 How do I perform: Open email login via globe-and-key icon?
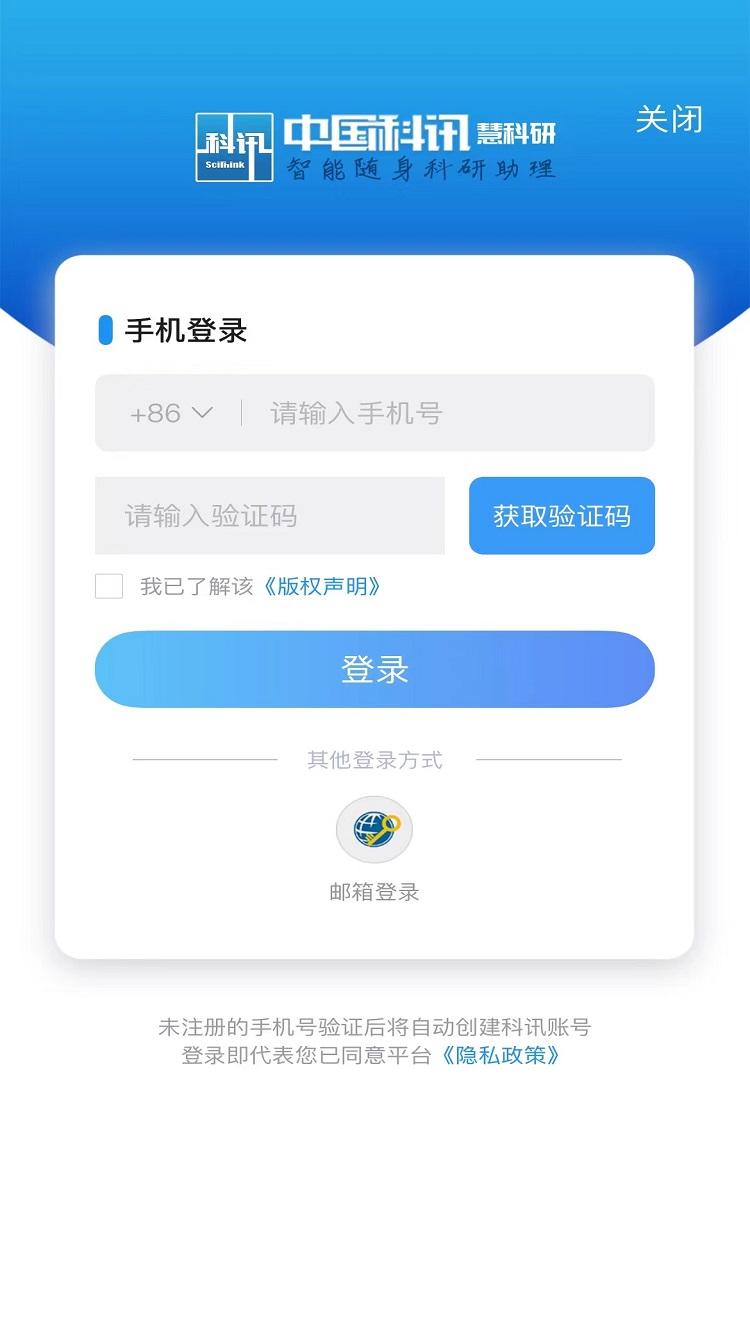[x=374, y=830]
